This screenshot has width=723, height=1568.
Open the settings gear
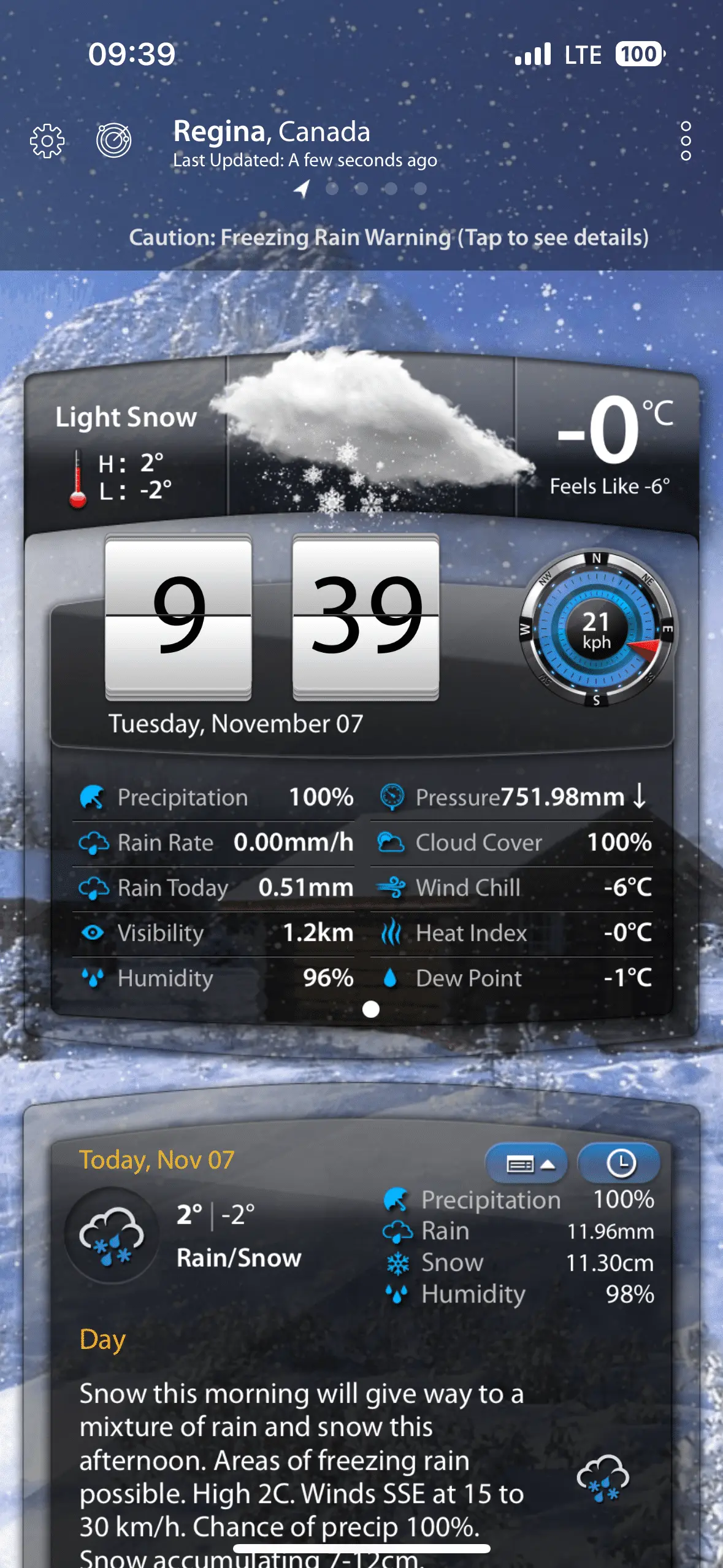pyautogui.click(x=47, y=142)
